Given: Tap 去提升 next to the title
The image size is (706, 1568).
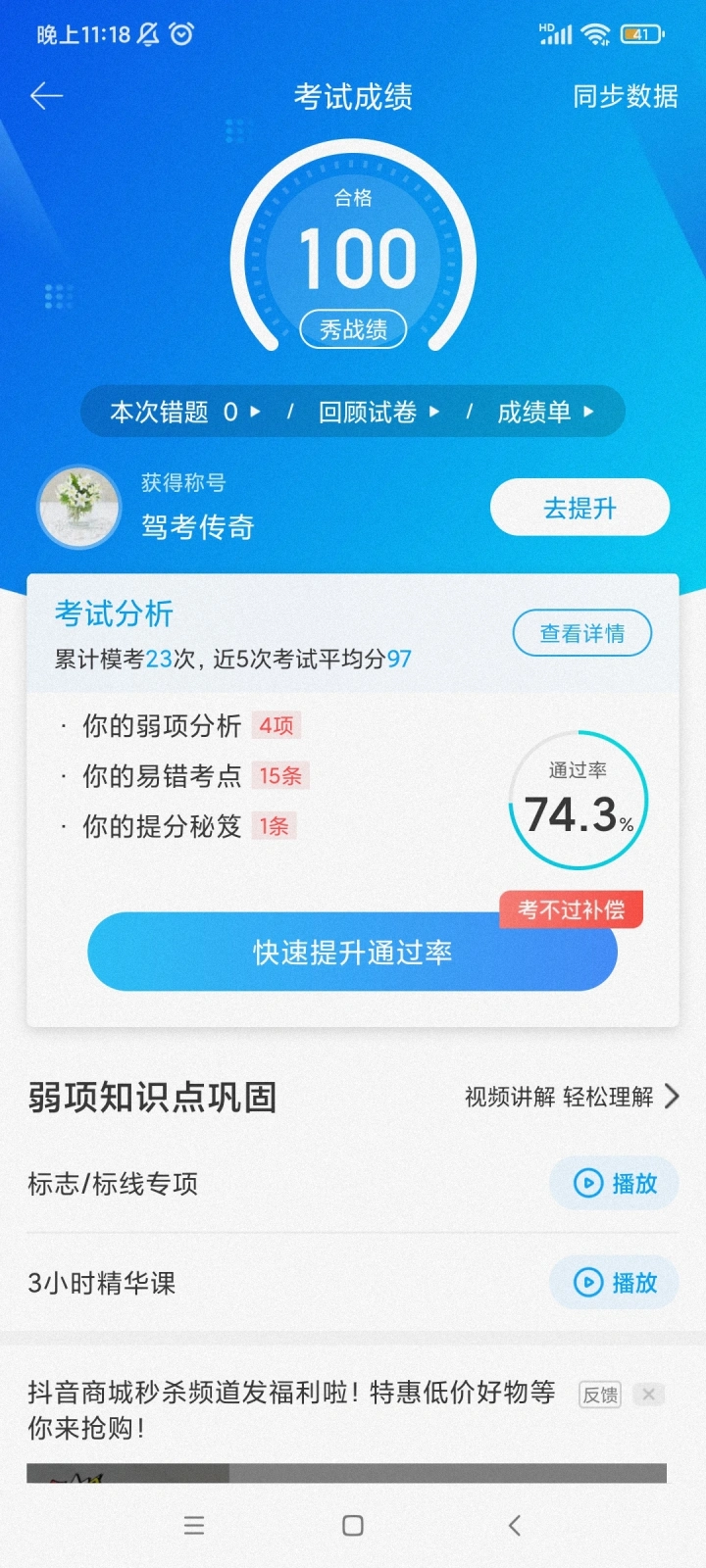Looking at the screenshot, I should pyautogui.click(x=580, y=508).
